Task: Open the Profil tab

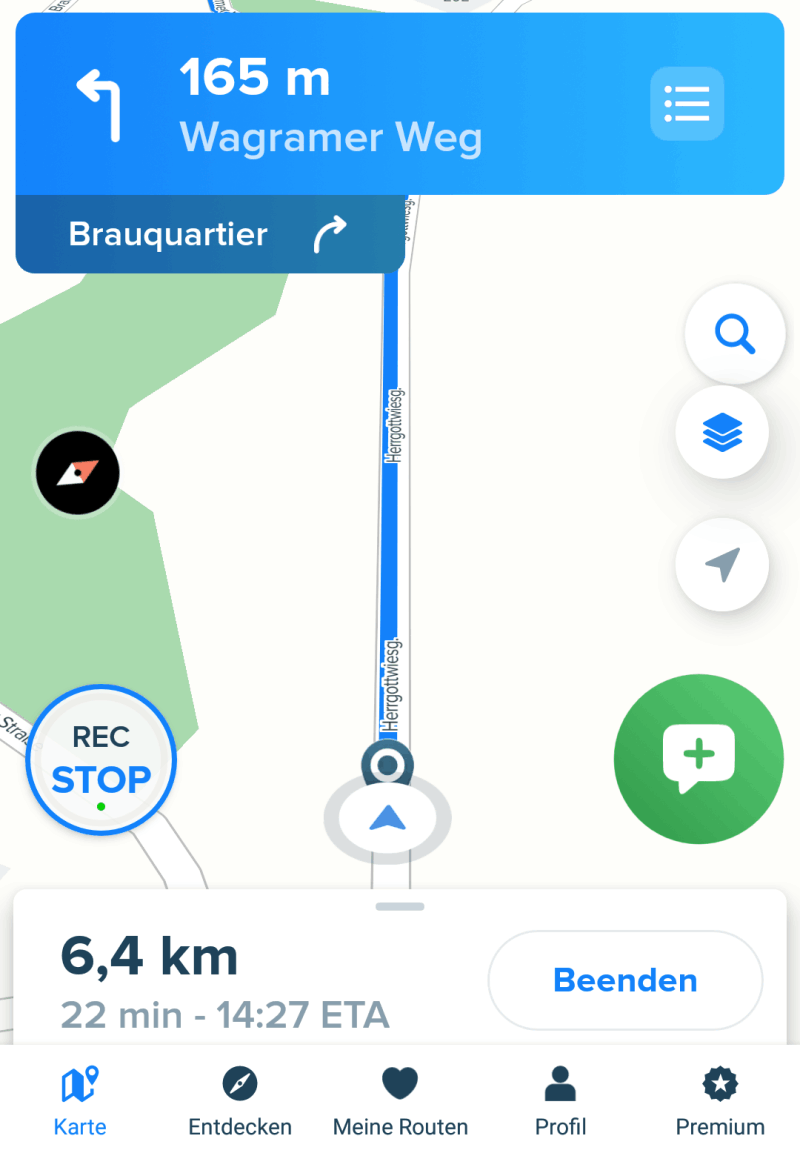Action: click(560, 1100)
